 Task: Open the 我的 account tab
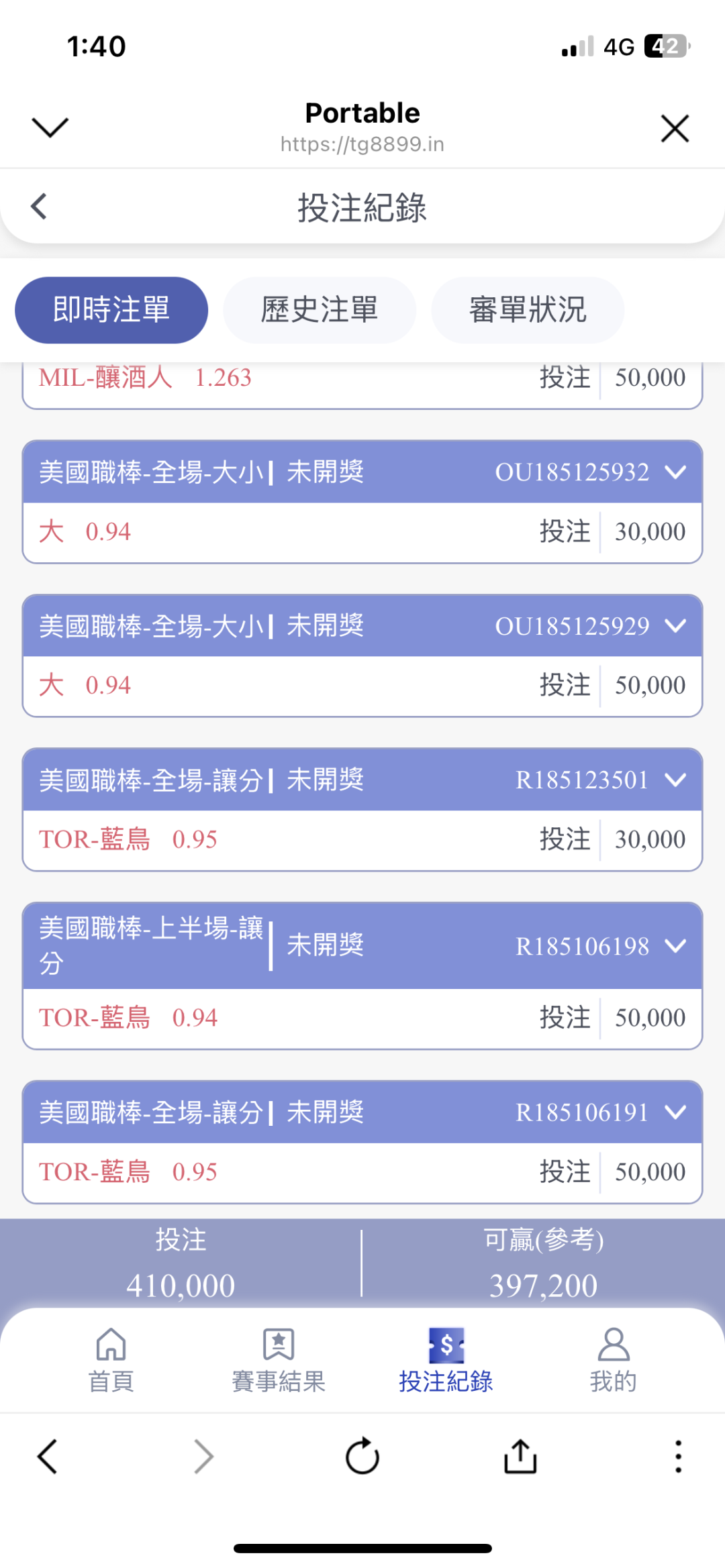614,1360
